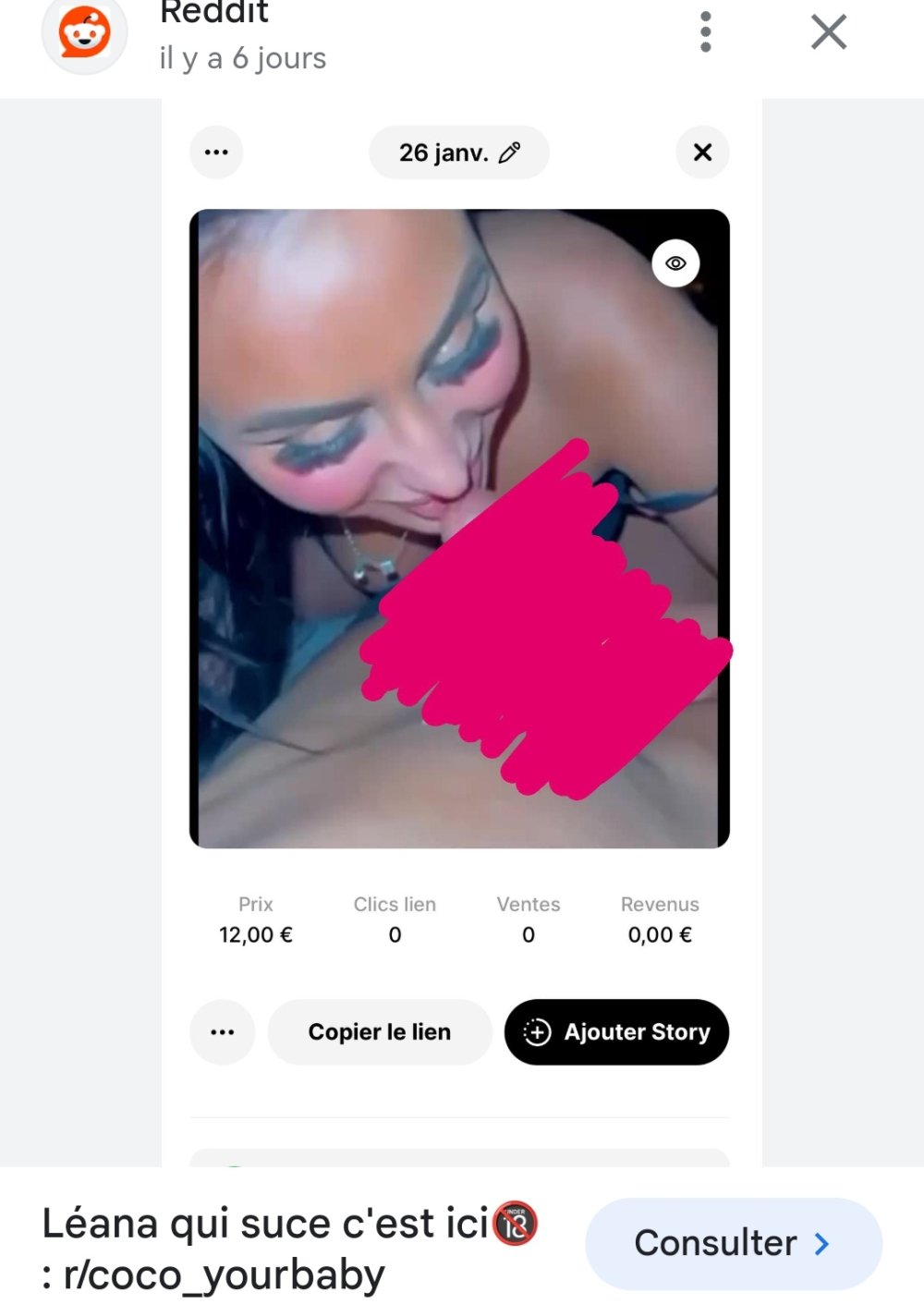Tap the Consulter button
924x1316 pixels.
[x=733, y=1243]
